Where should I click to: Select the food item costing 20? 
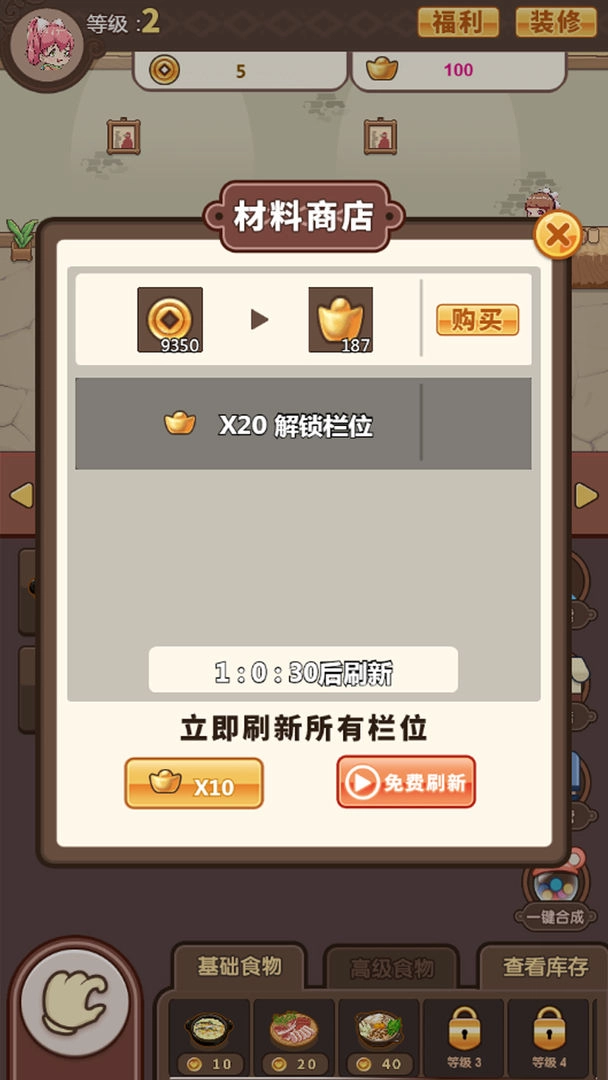coord(293,1037)
